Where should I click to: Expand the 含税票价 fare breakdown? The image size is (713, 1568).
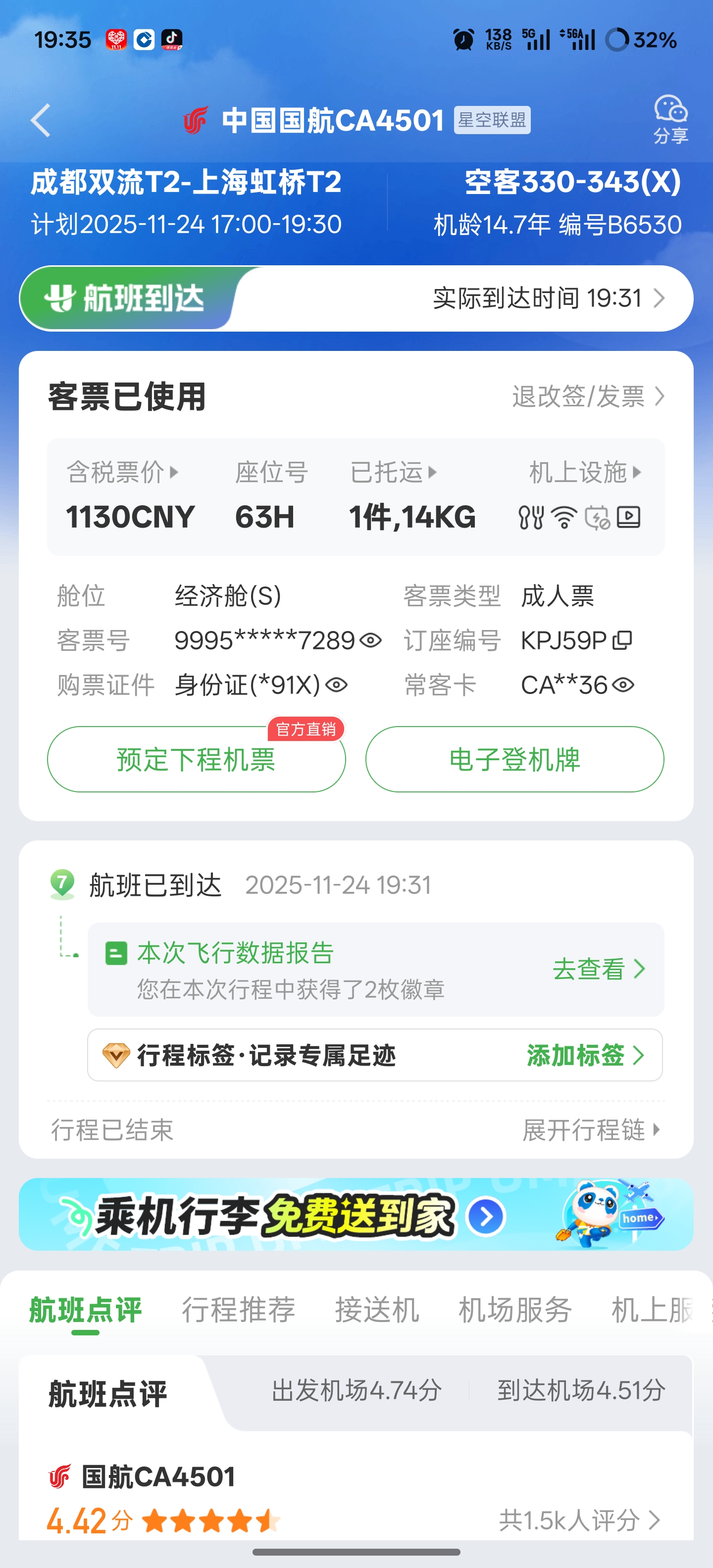pyautogui.click(x=122, y=472)
